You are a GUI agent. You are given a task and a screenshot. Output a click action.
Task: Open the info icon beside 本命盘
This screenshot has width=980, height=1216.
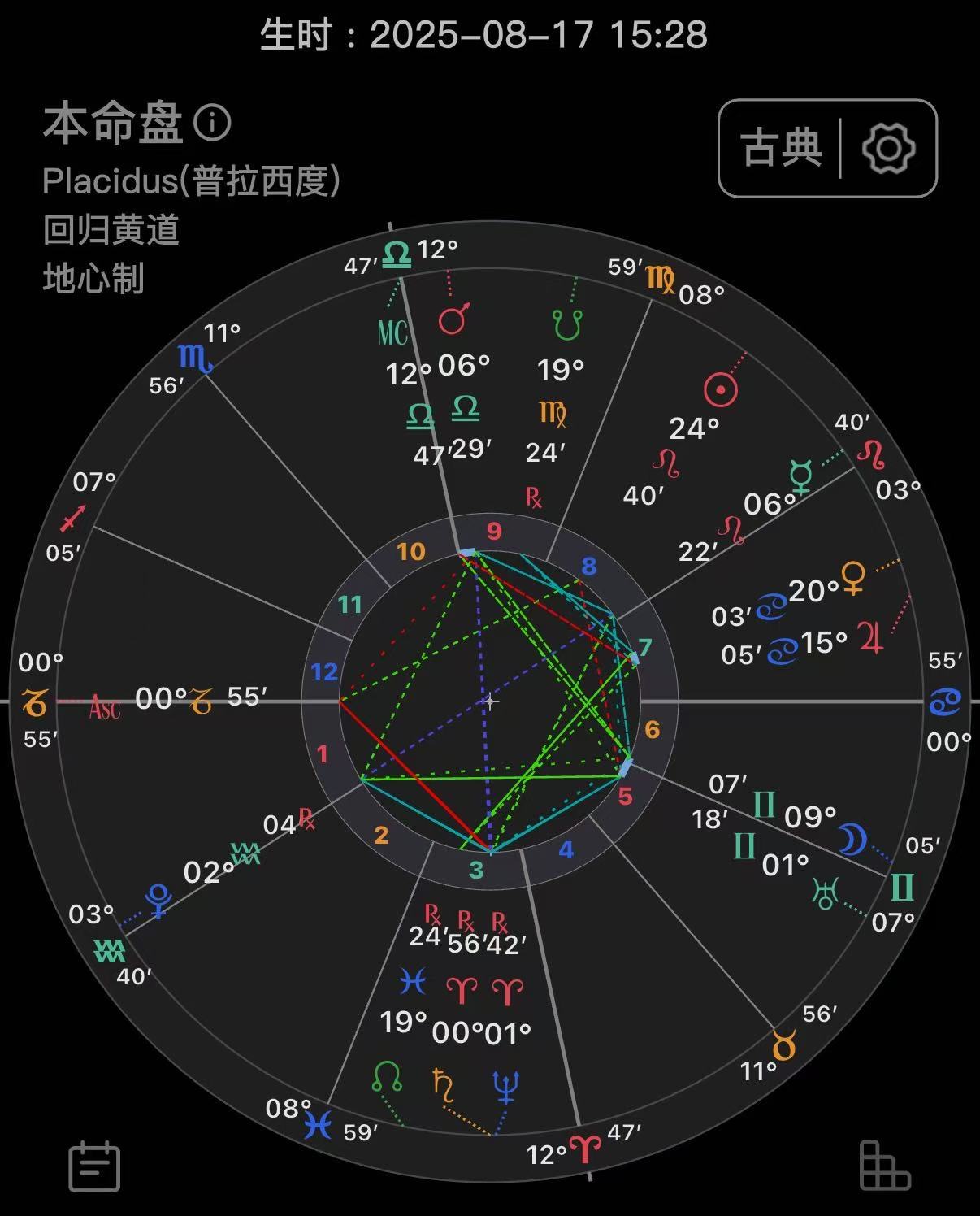pyautogui.click(x=213, y=123)
